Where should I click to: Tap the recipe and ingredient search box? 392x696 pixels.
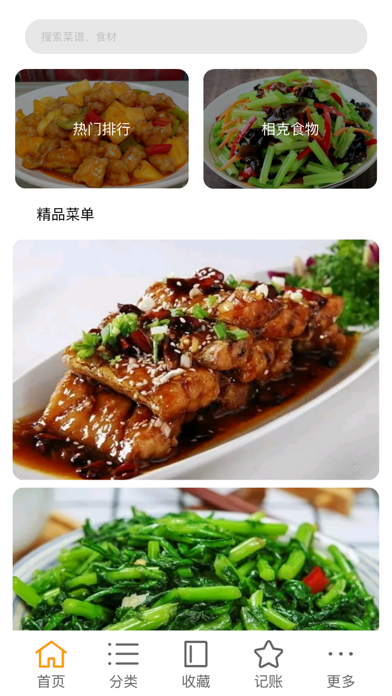pyautogui.click(x=196, y=37)
